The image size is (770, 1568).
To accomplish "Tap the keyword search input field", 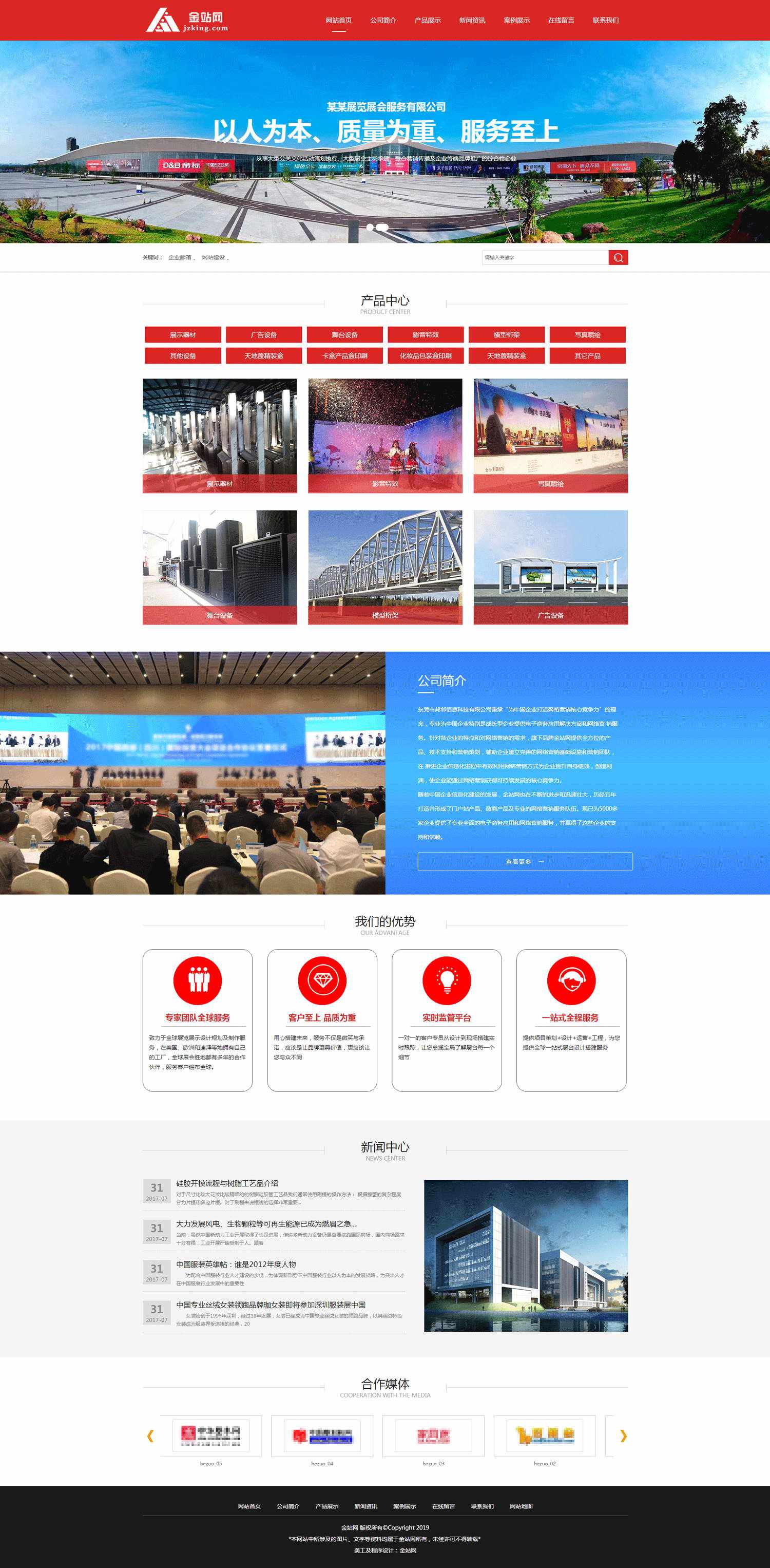I will (544, 257).
